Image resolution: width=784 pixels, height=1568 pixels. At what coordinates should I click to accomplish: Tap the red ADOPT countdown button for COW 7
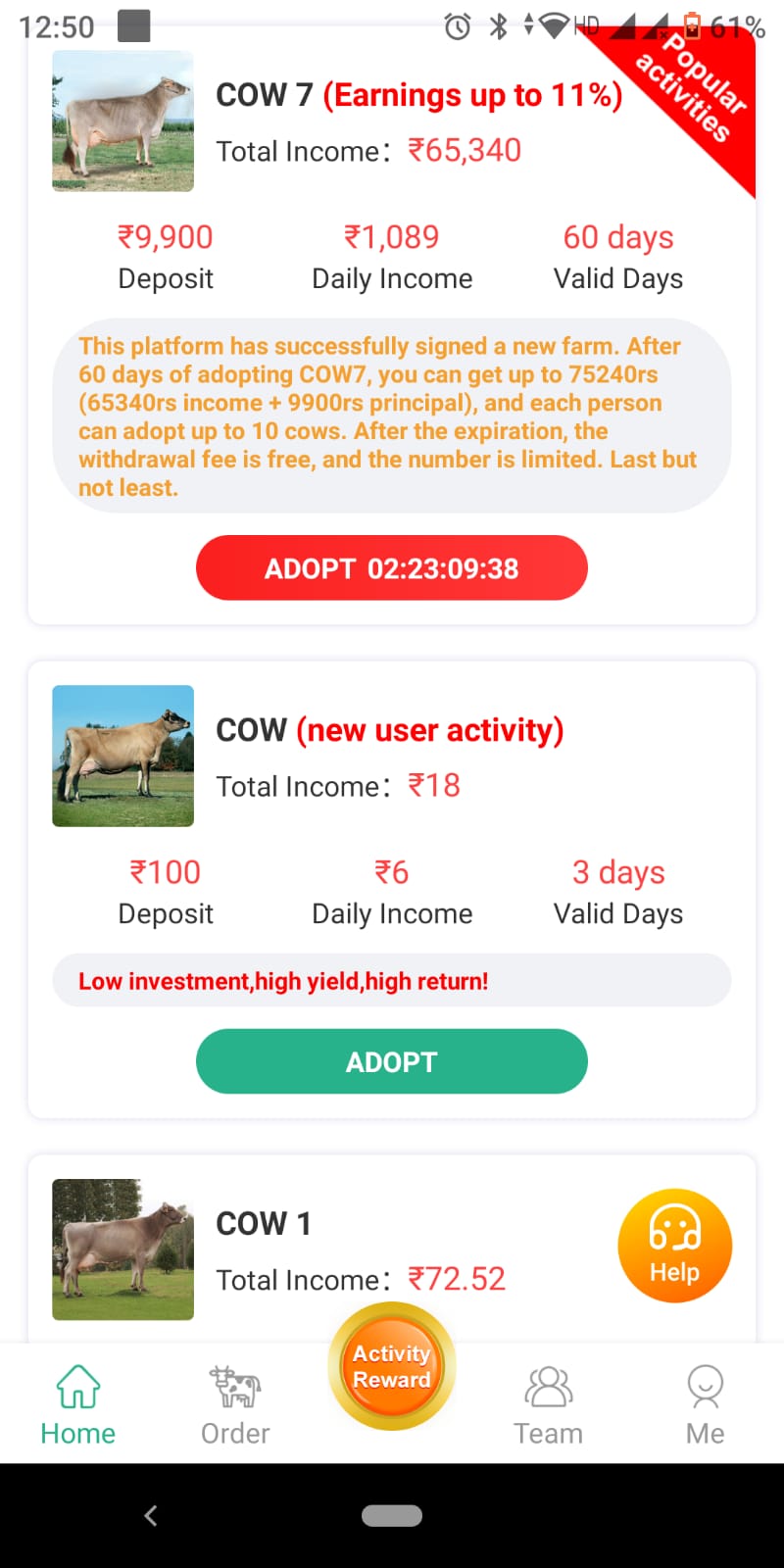(391, 567)
